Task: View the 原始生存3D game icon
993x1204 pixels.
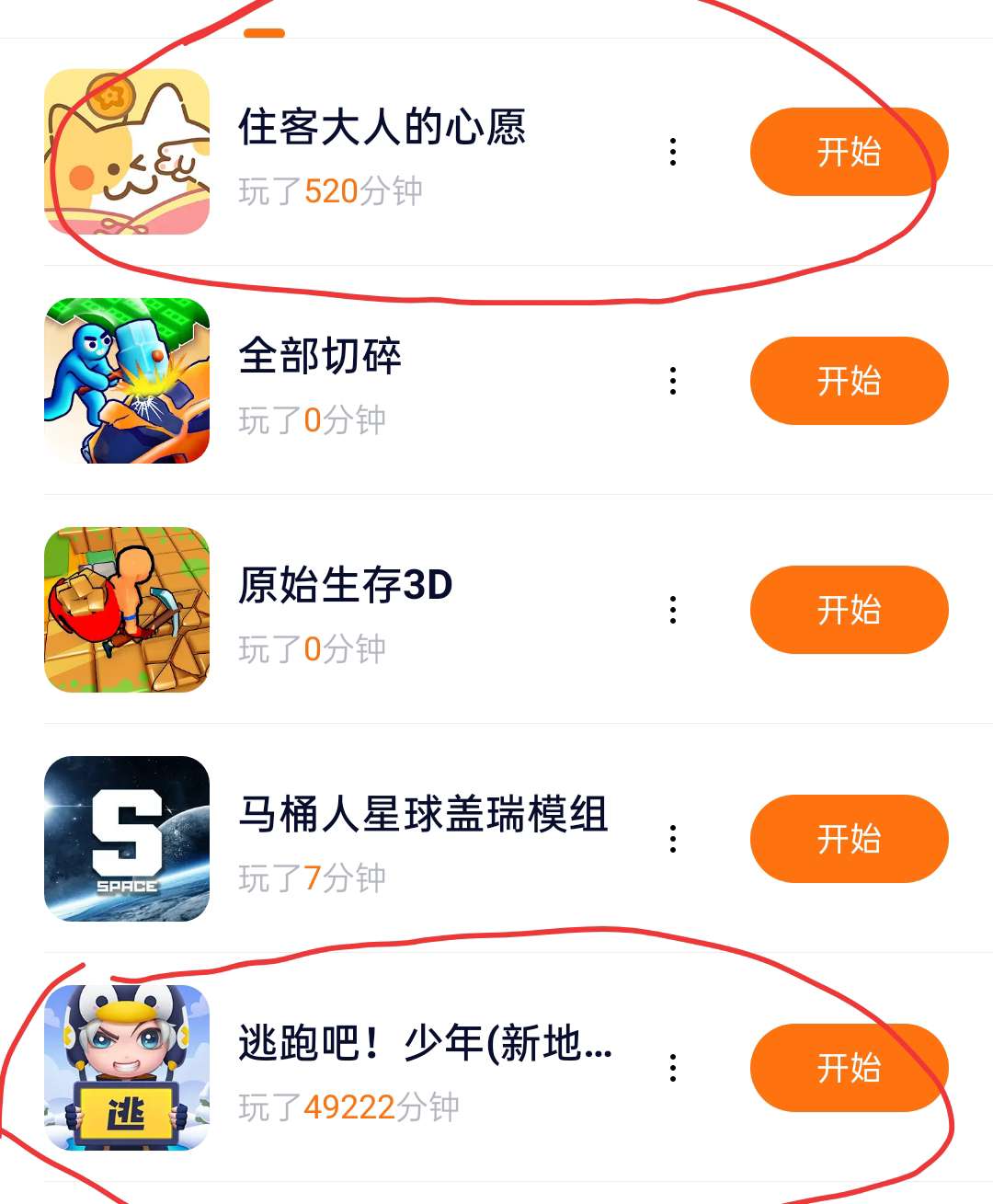Action: pyautogui.click(x=127, y=610)
